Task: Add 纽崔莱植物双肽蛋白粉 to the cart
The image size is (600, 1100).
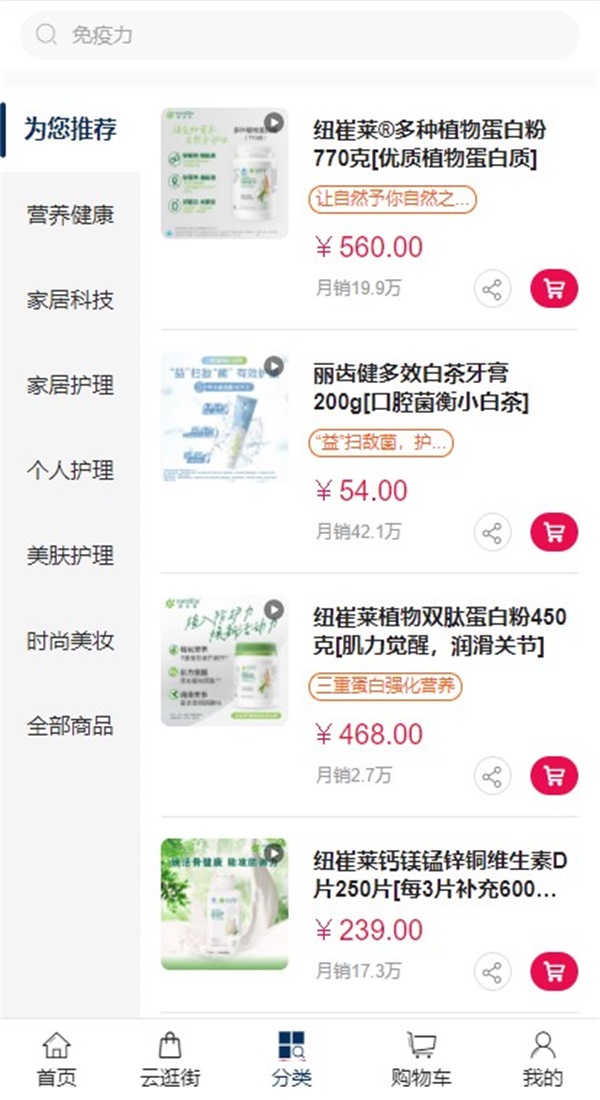Action: 554,775
